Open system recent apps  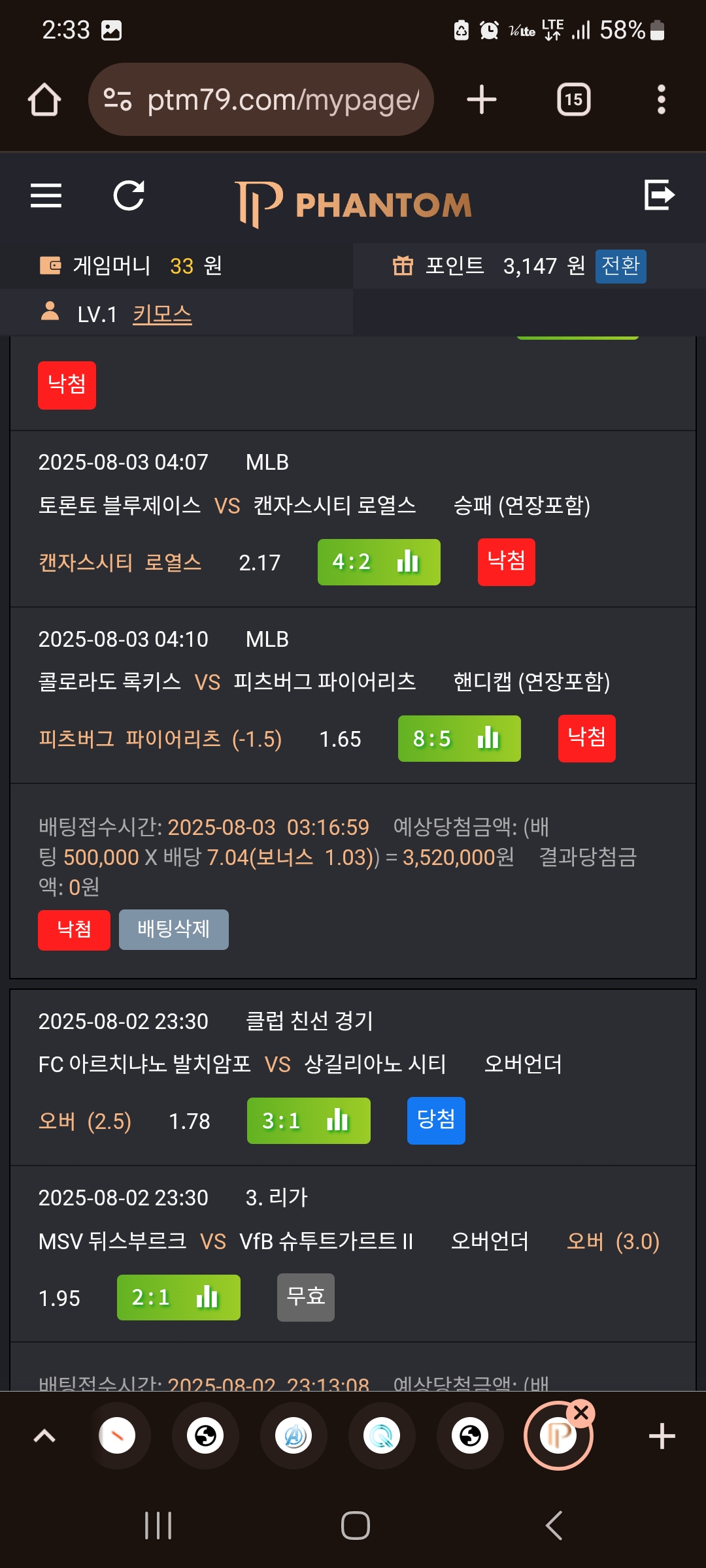[x=158, y=1526]
